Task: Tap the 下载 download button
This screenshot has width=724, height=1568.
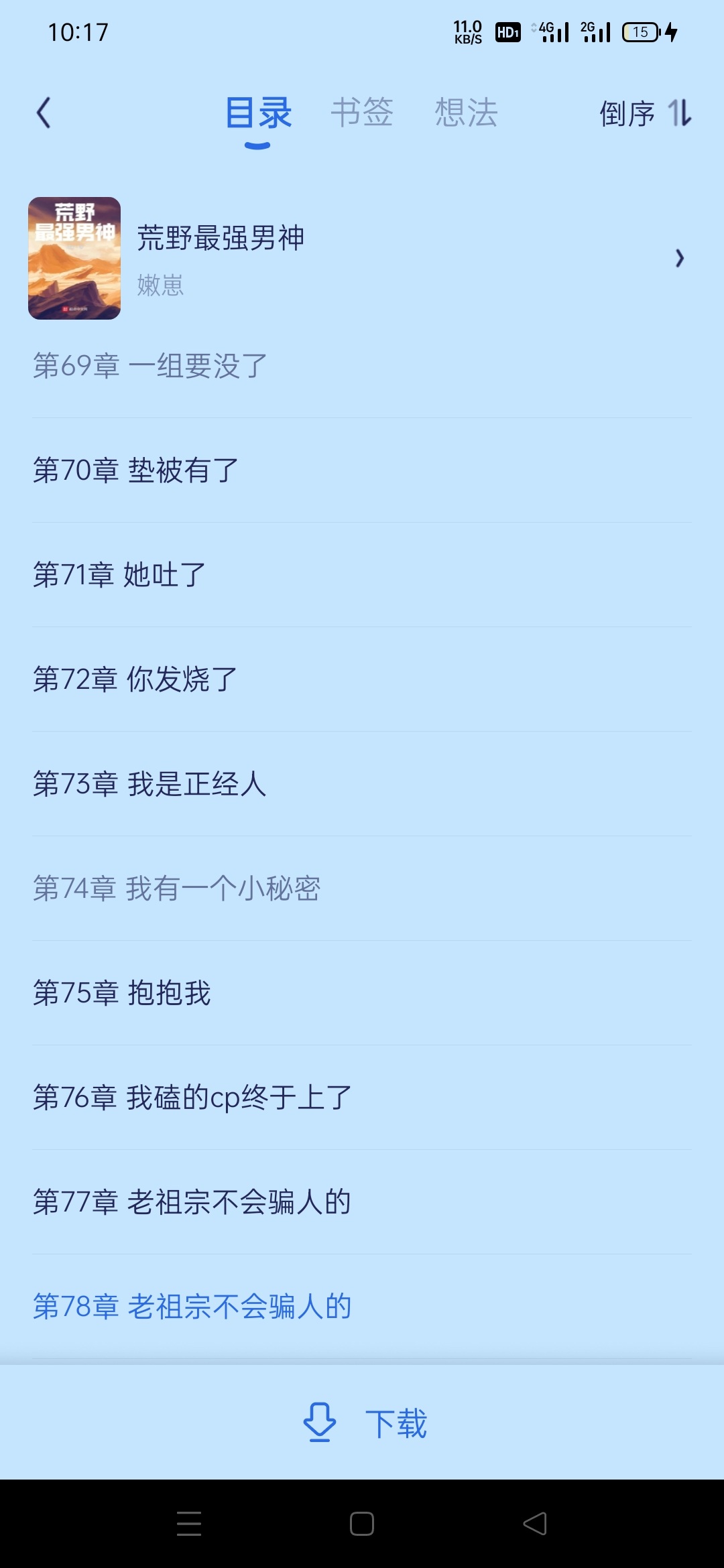Action: point(365,1423)
